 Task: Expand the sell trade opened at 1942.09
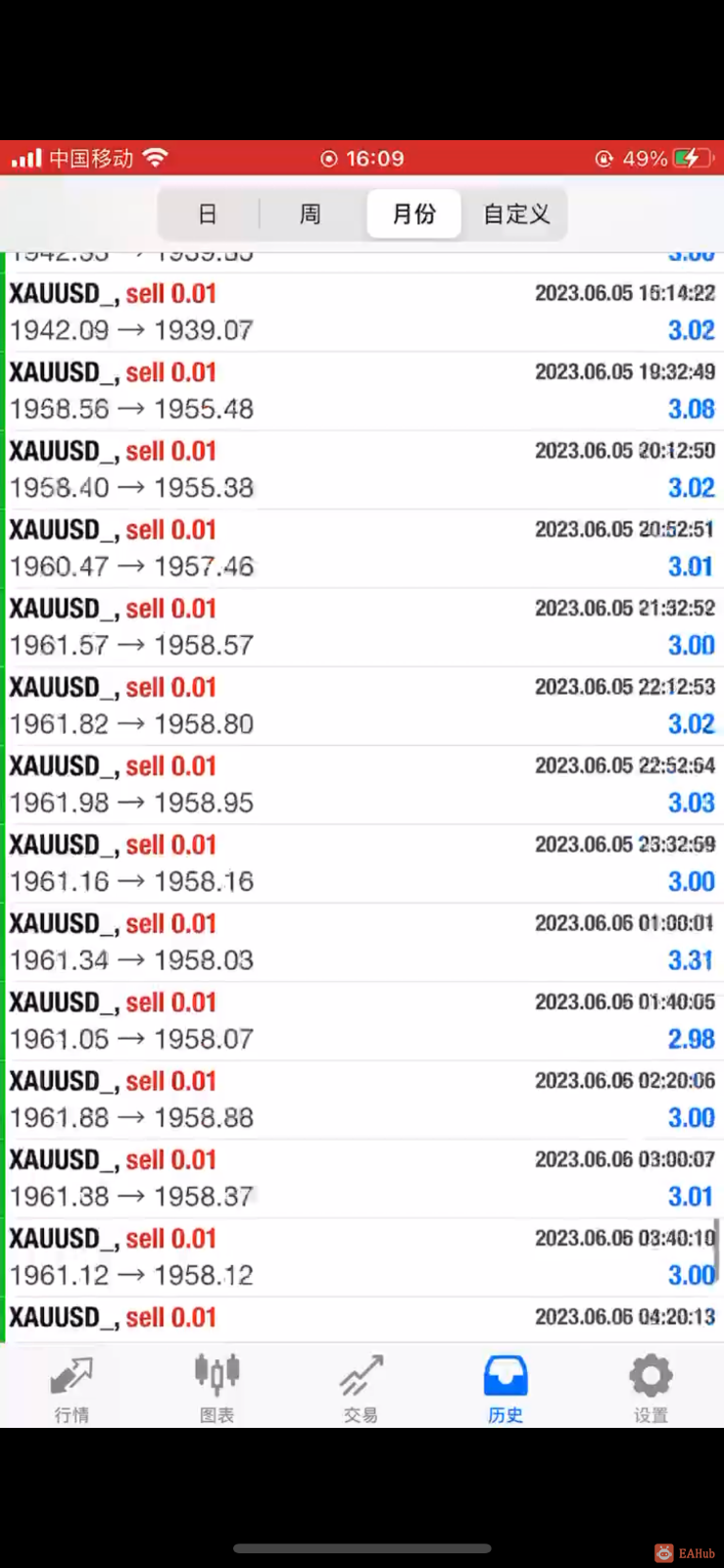[362, 313]
